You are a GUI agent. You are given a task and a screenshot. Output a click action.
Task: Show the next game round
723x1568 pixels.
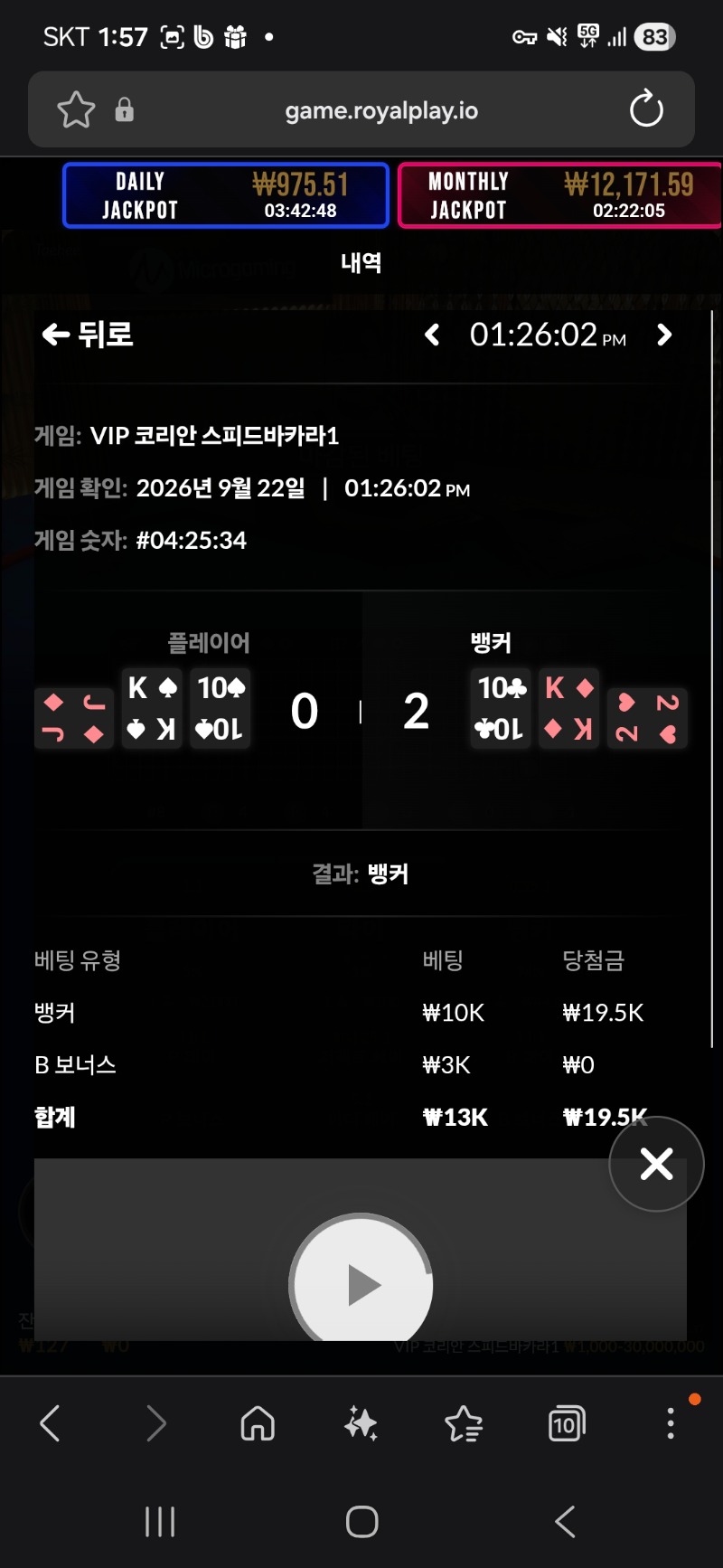tap(664, 335)
